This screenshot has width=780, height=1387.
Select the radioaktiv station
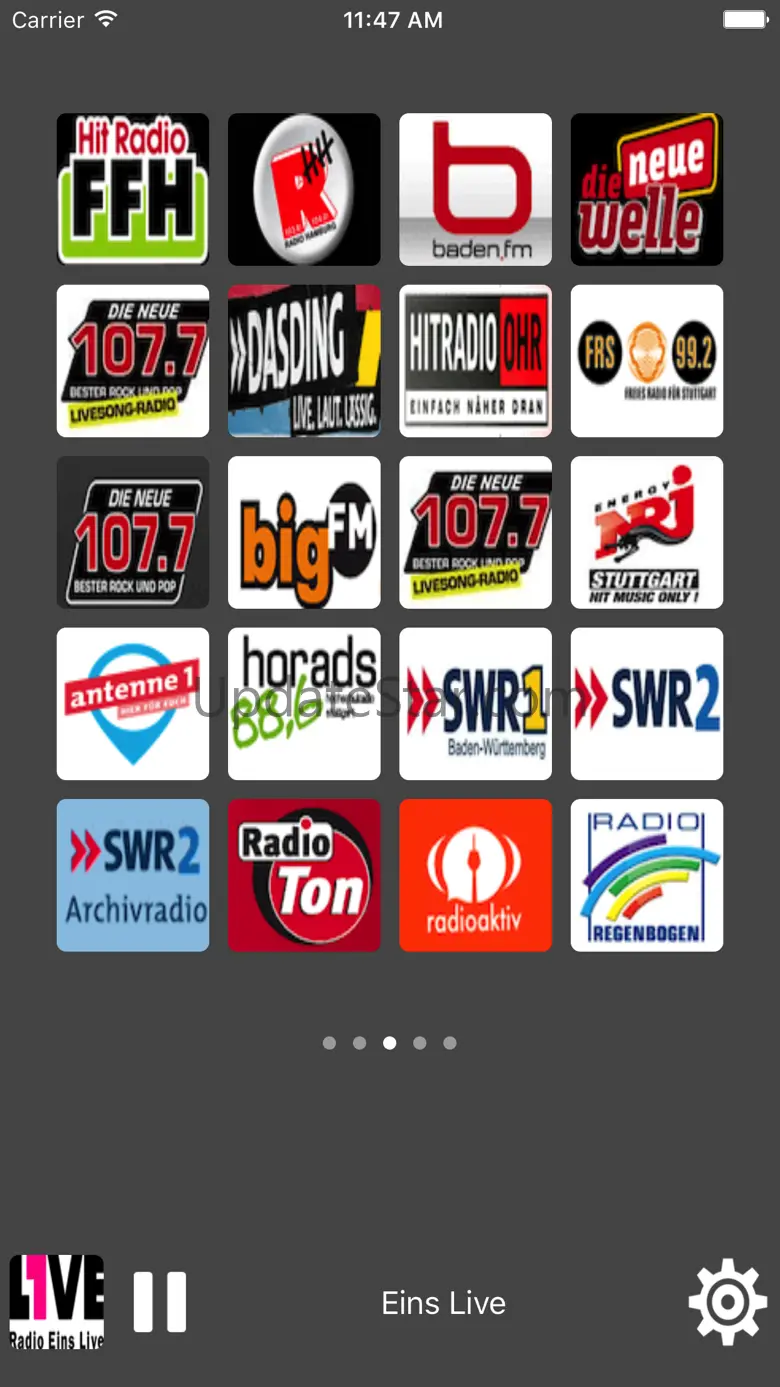point(475,875)
